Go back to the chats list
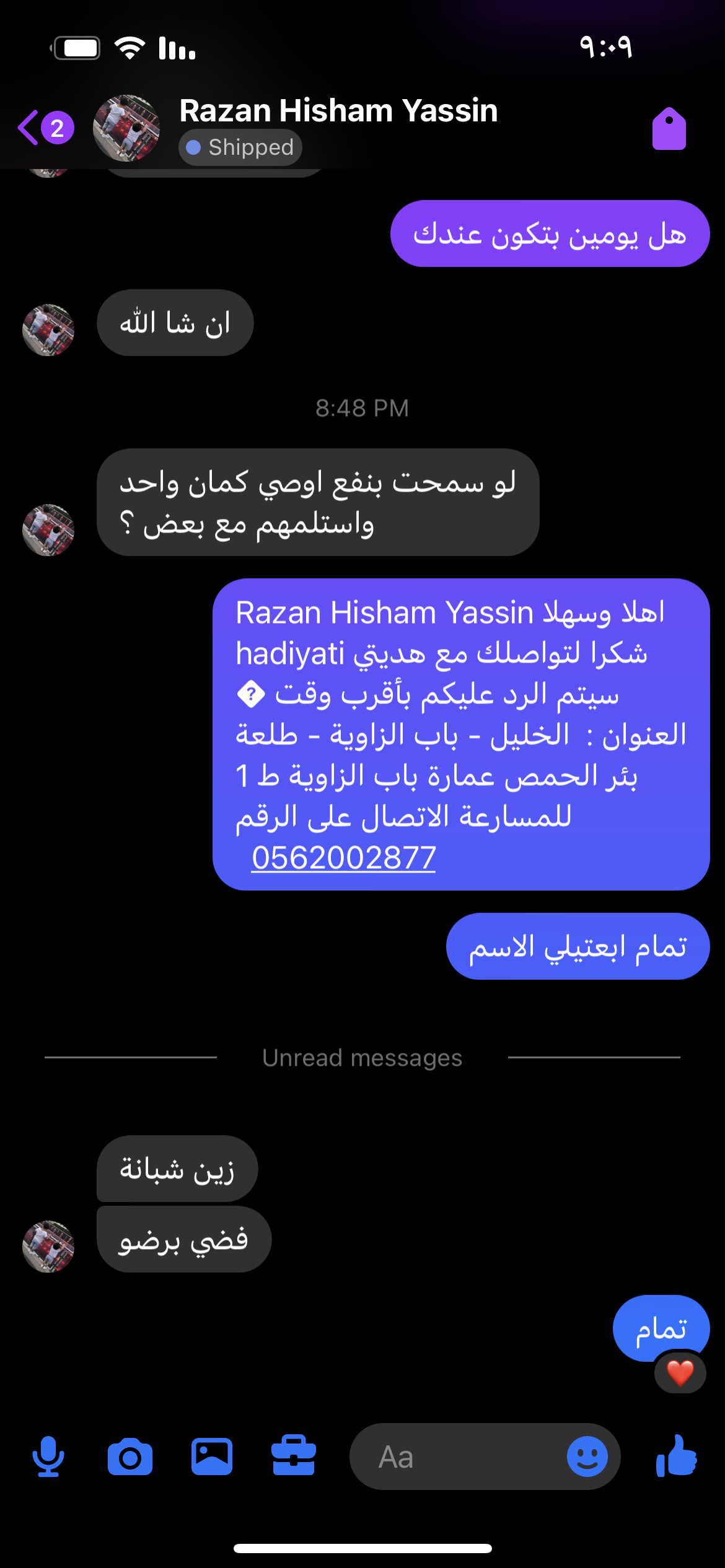725x1568 pixels. (30, 128)
